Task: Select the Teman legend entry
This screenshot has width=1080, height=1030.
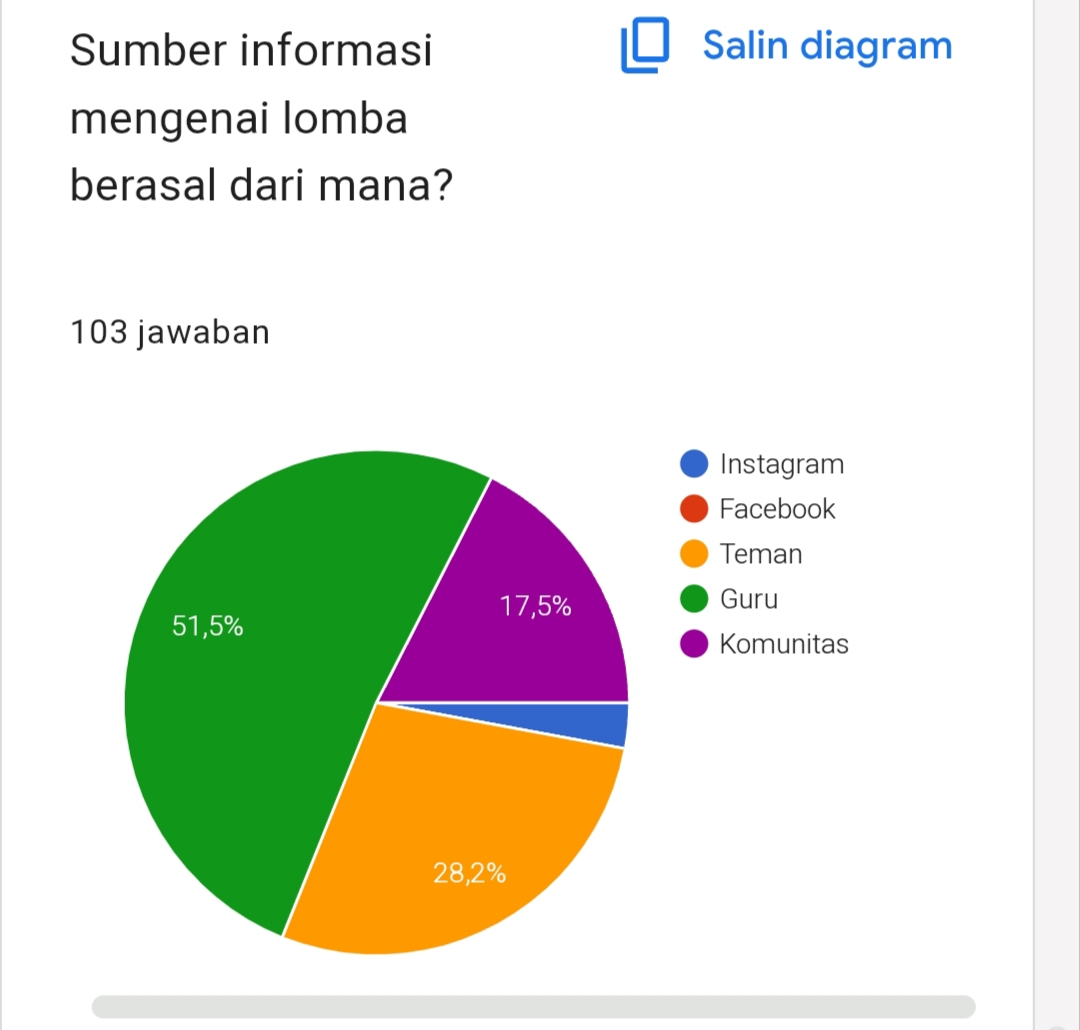Action: click(741, 554)
